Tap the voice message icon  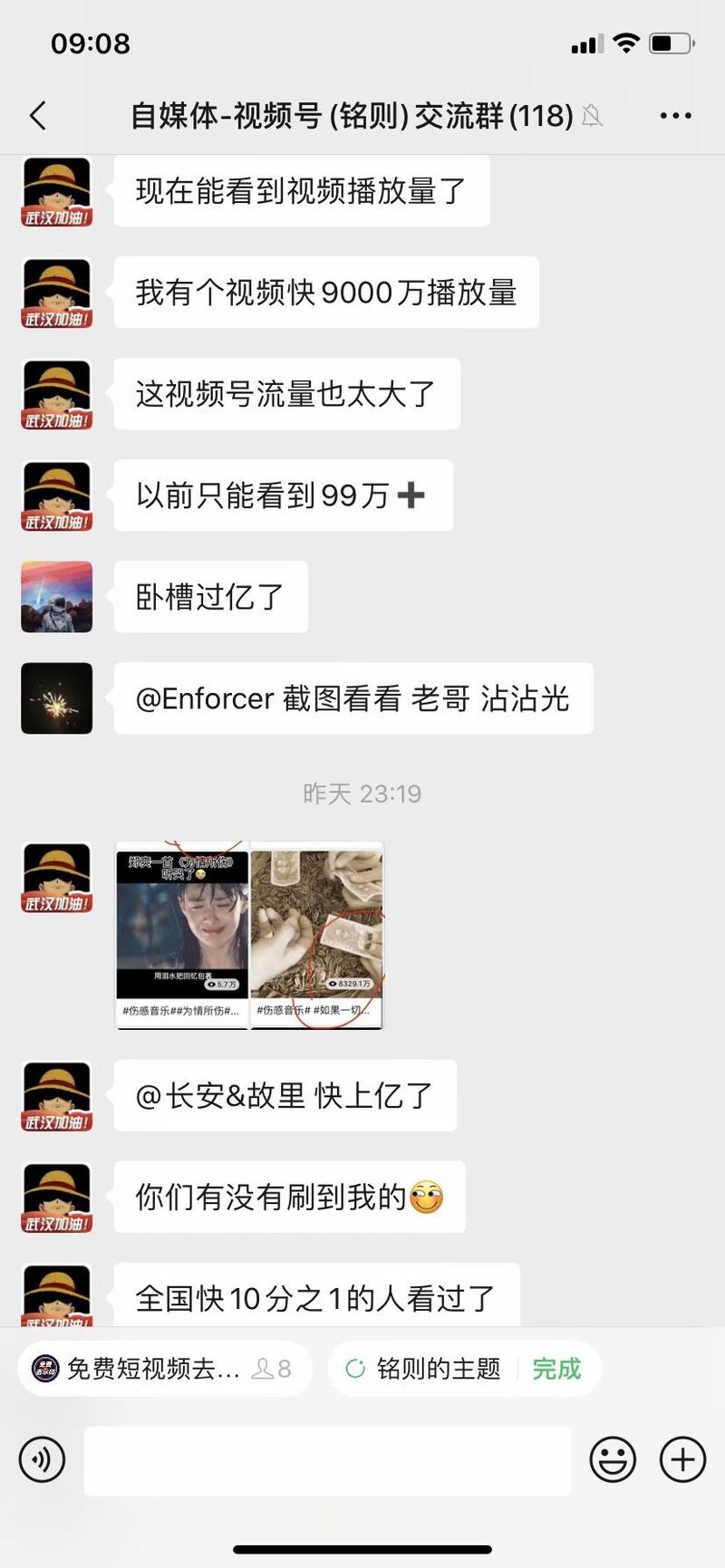[42, 1460]
